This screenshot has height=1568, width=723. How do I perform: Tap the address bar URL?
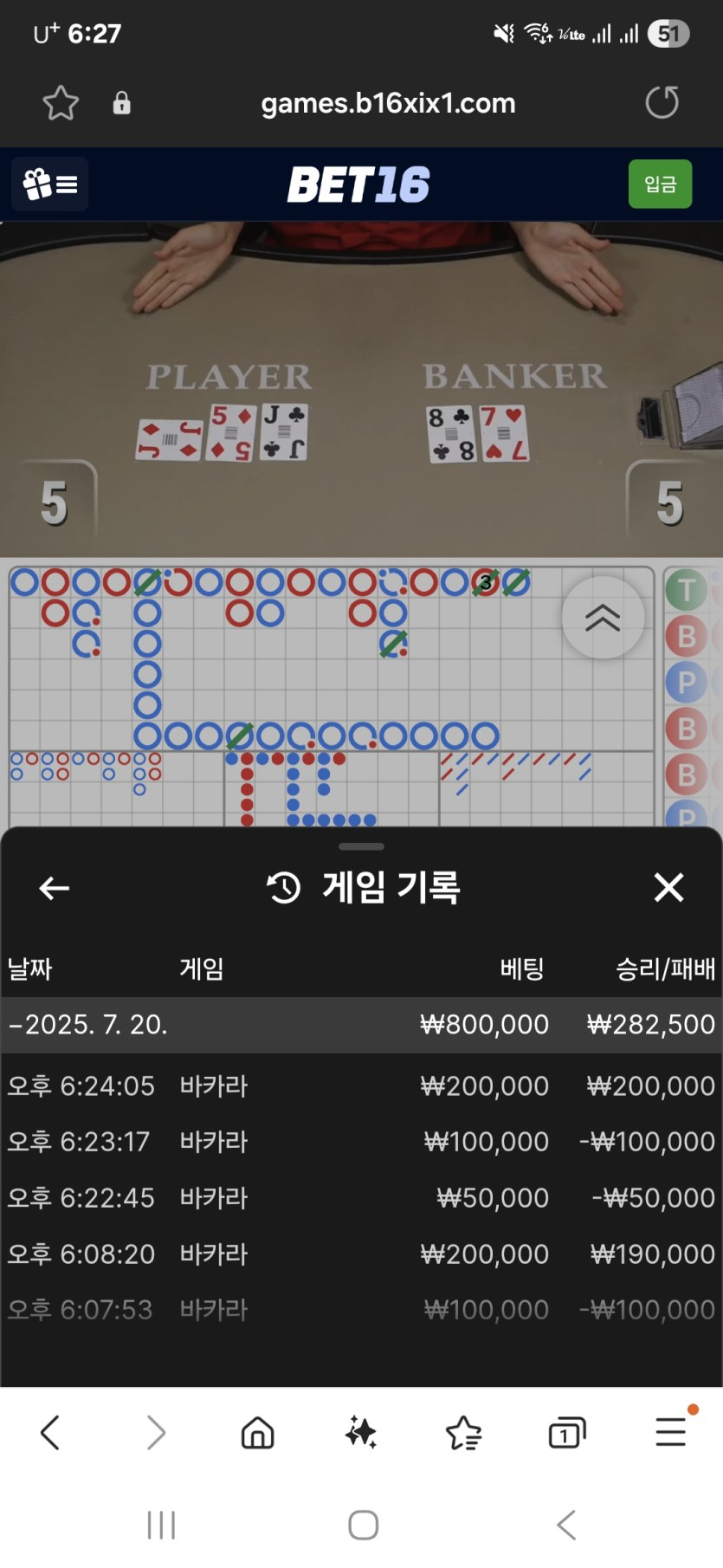coord(388,103)
